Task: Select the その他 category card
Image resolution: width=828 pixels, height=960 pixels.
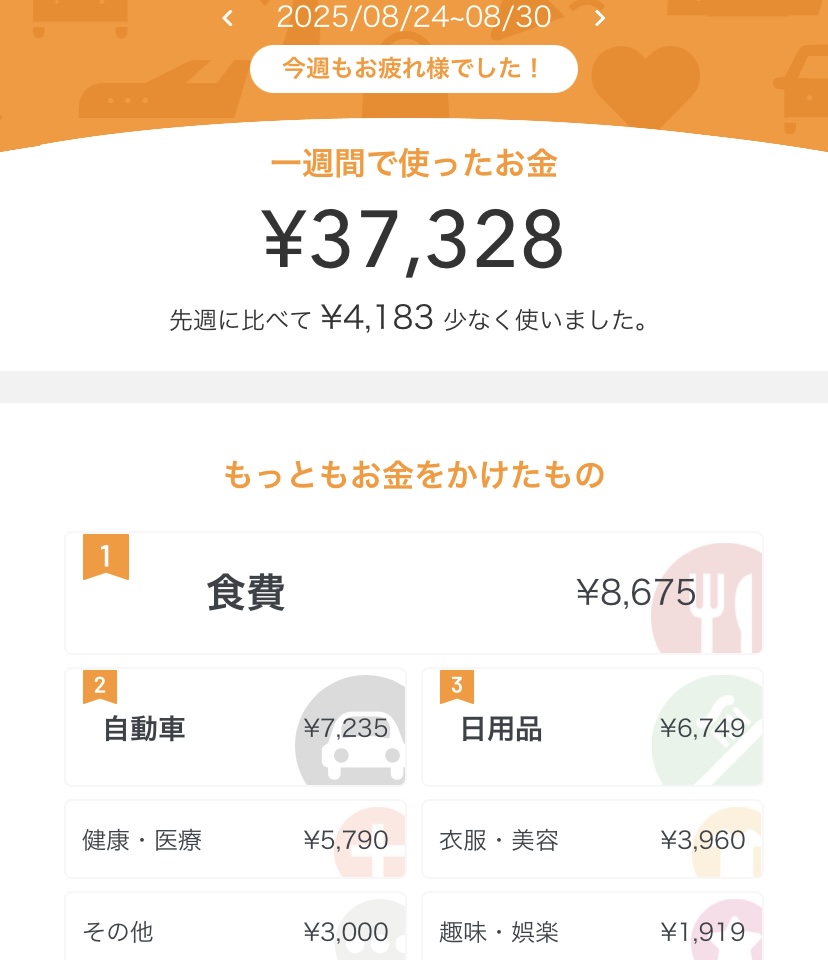Action: click(x=235, y=930)
